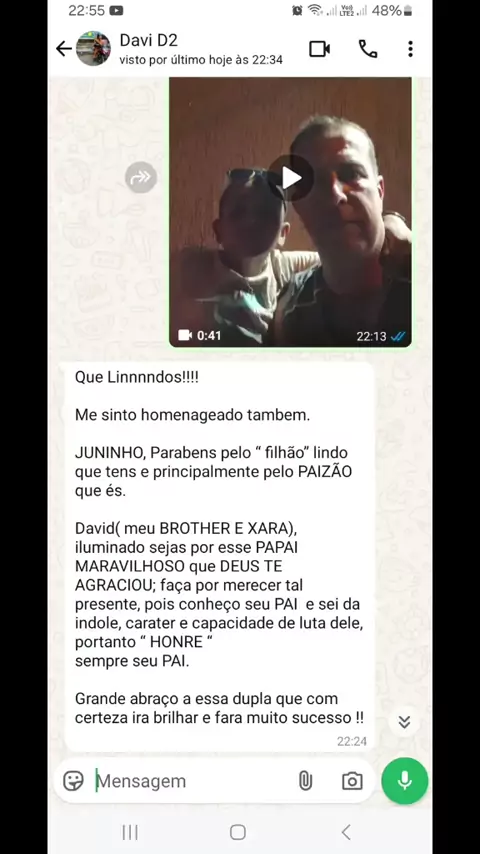
Task: Jump to the latest message
Action: pyautogui.click(x=404, y=722)
